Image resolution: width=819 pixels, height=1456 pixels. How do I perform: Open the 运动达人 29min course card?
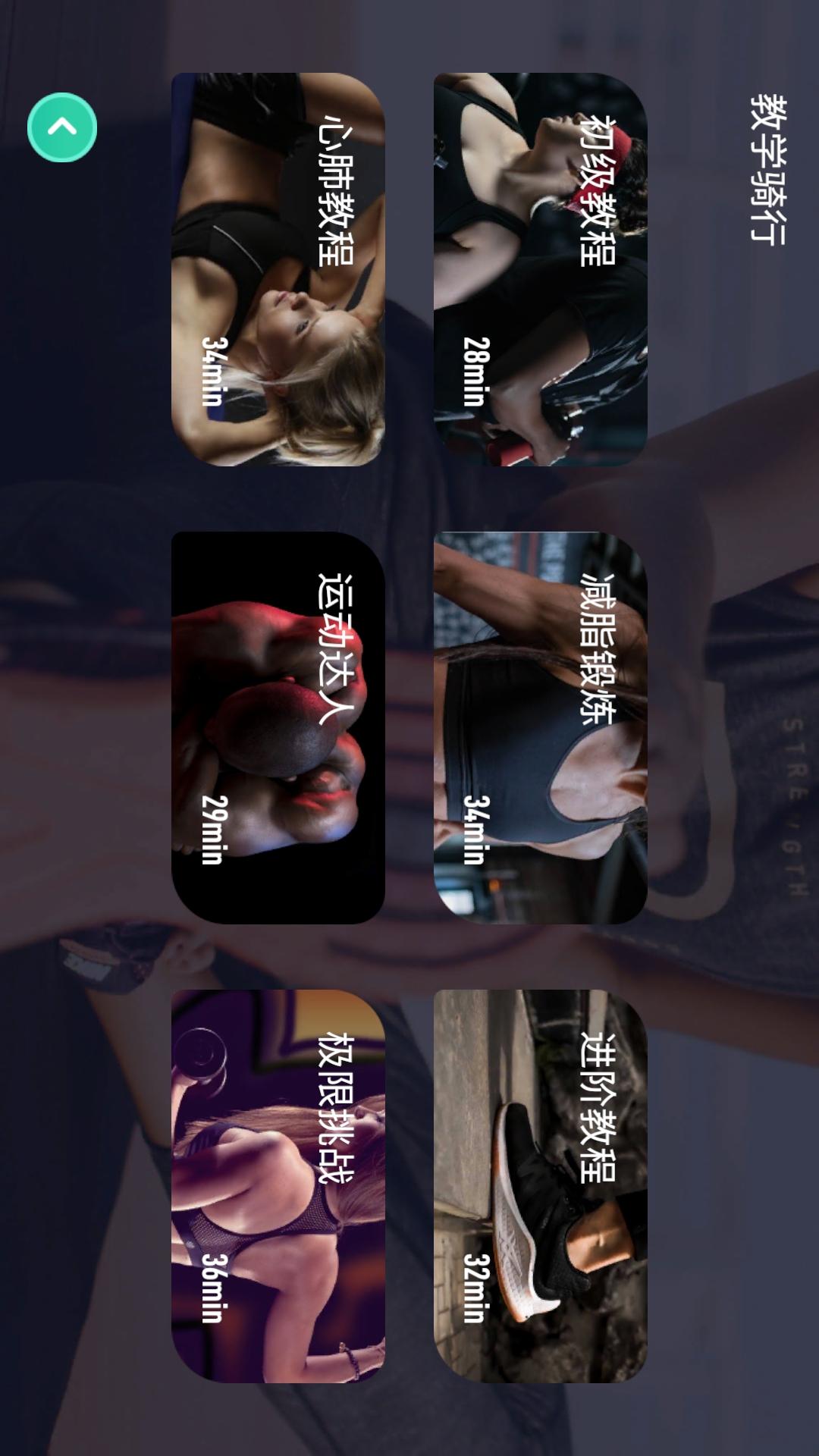278,728
